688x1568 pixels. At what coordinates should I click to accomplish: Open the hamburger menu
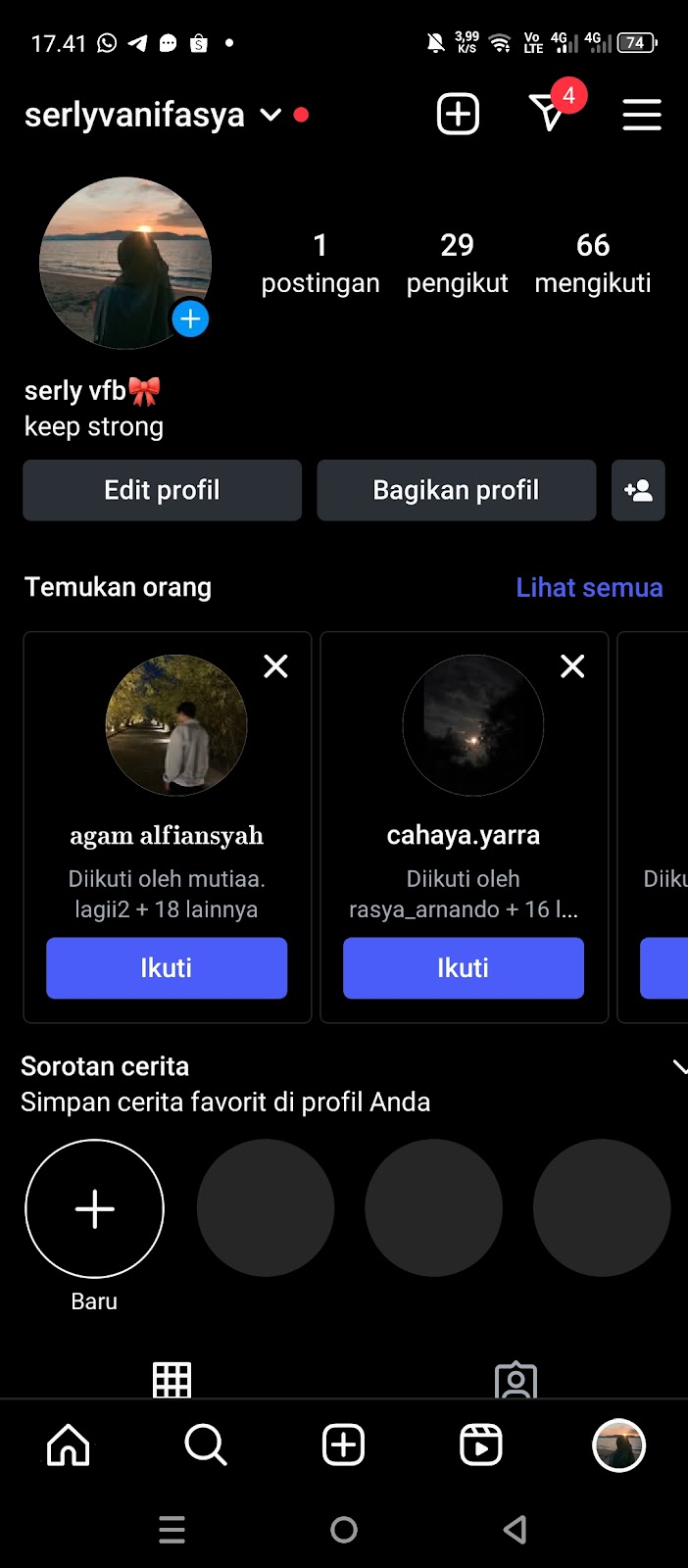[642, 115]
